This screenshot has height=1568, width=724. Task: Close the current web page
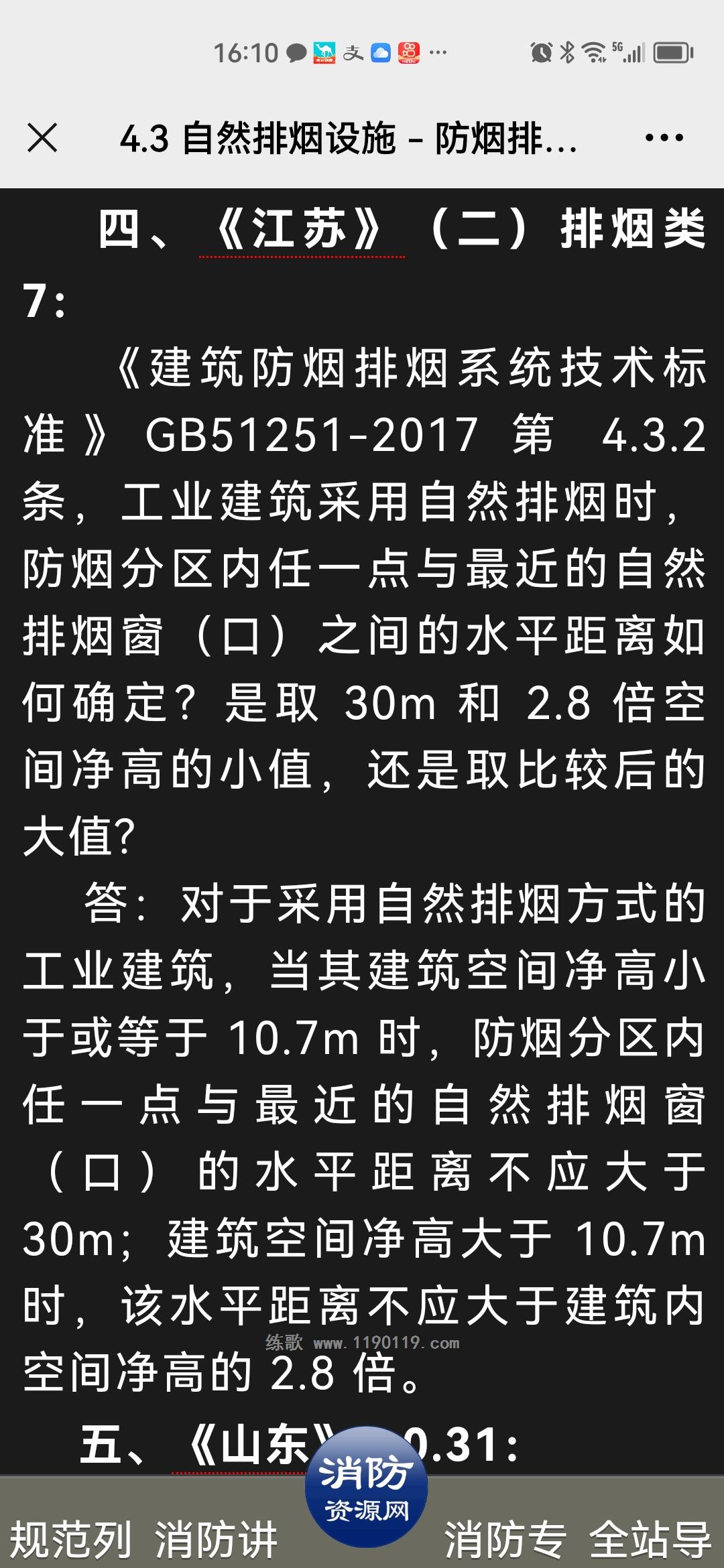coord(42,138)
